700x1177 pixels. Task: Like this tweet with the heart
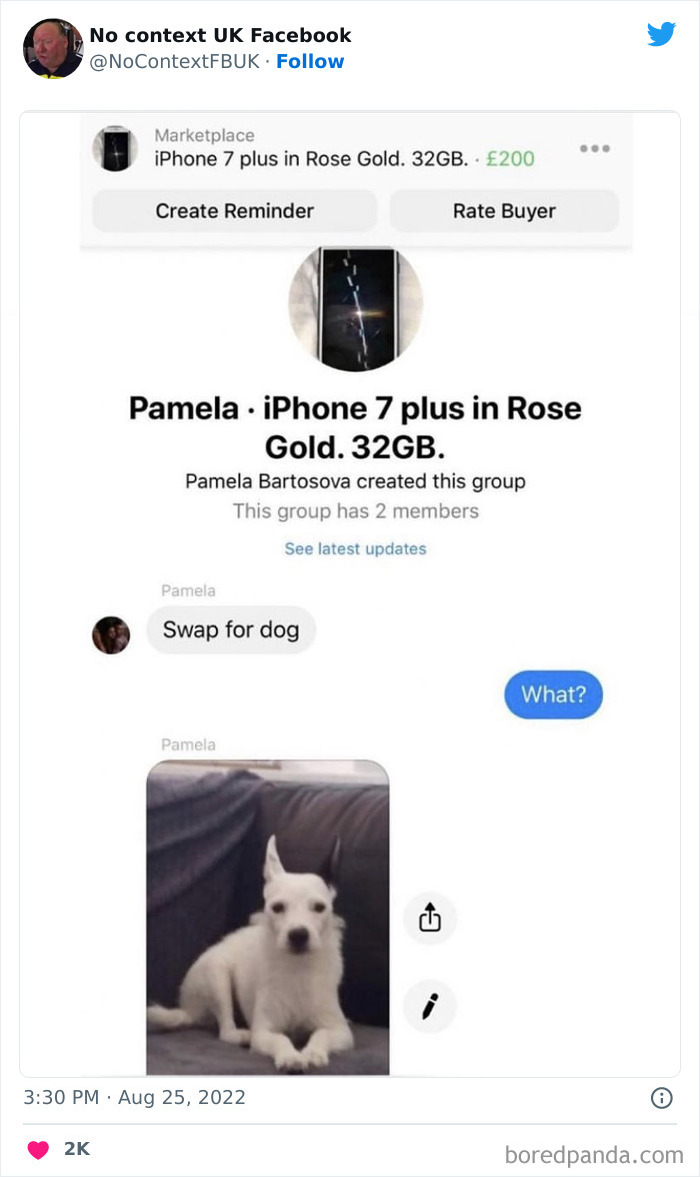click(38, 1150)
